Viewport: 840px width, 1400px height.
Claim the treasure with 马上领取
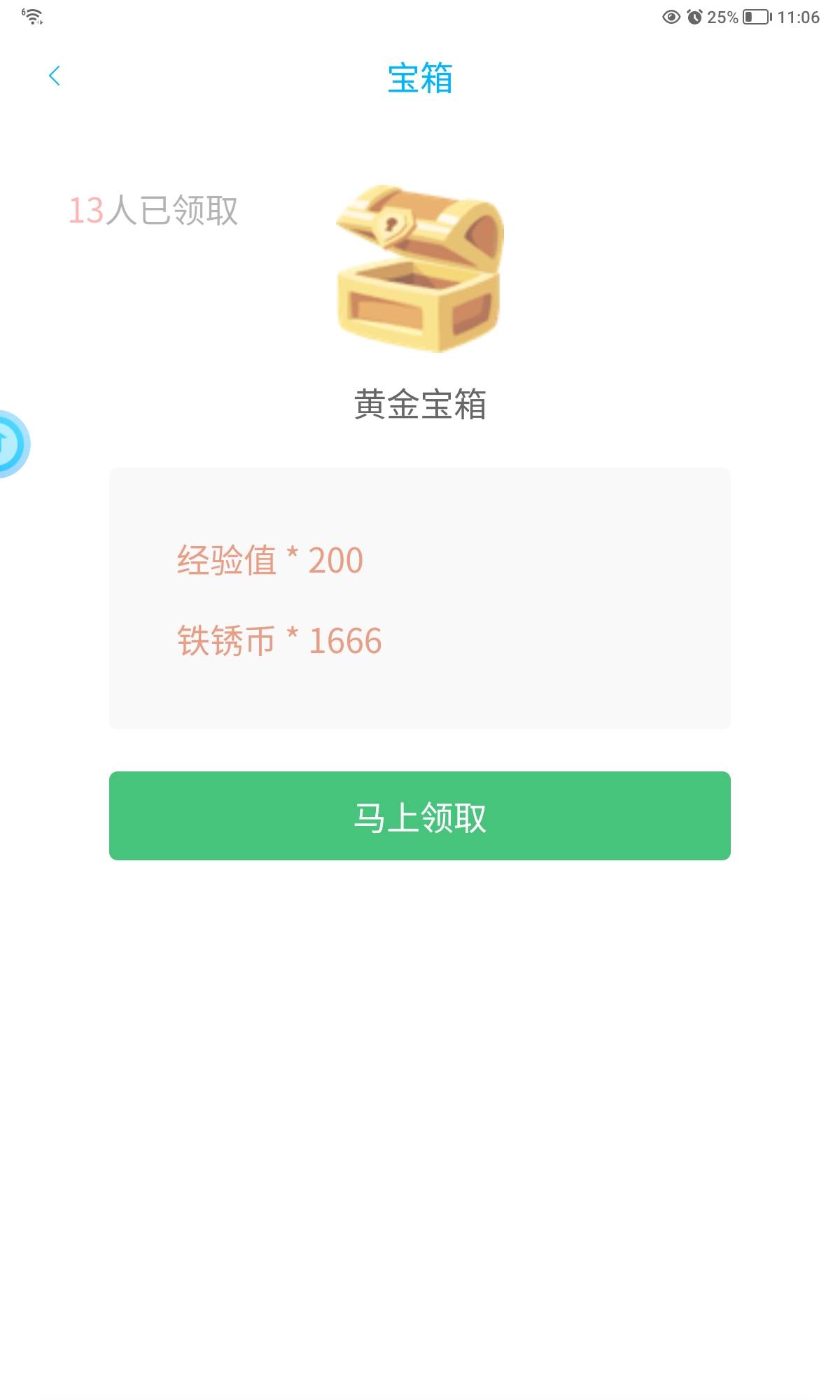point(420,815)
